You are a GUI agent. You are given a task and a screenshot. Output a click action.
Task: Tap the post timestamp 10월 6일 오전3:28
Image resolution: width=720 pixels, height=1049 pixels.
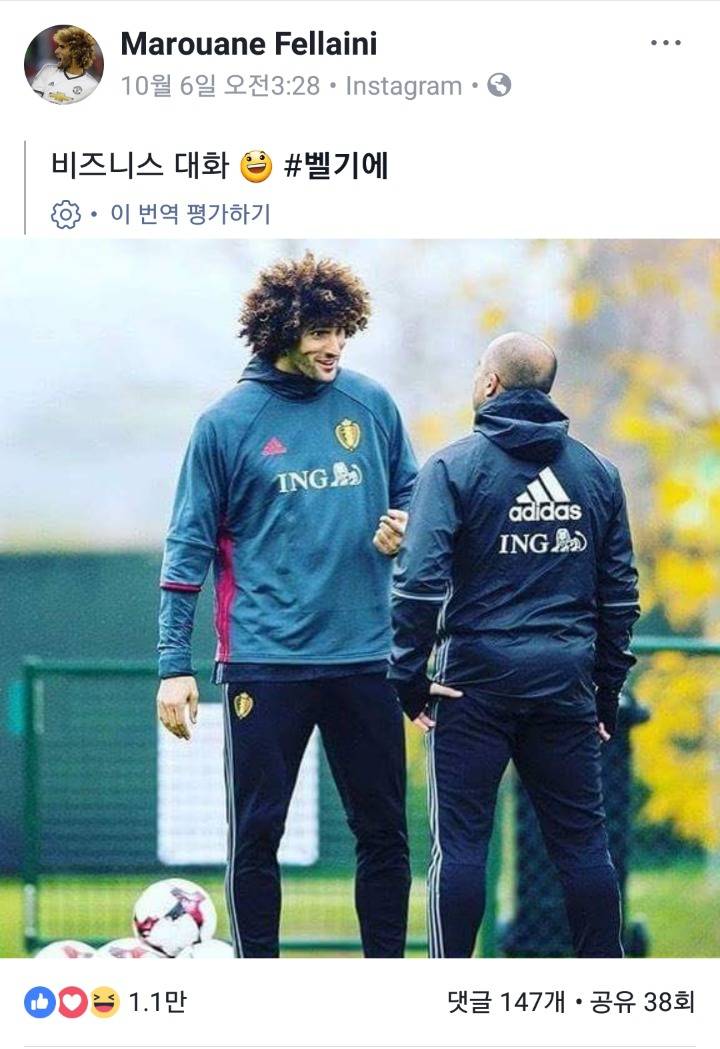click(x=220, y=86)
